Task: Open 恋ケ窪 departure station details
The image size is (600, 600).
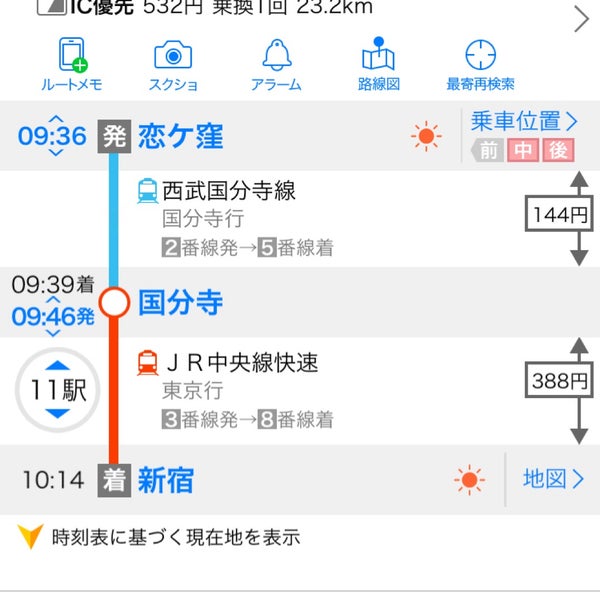Action: (x=181, y=136)
